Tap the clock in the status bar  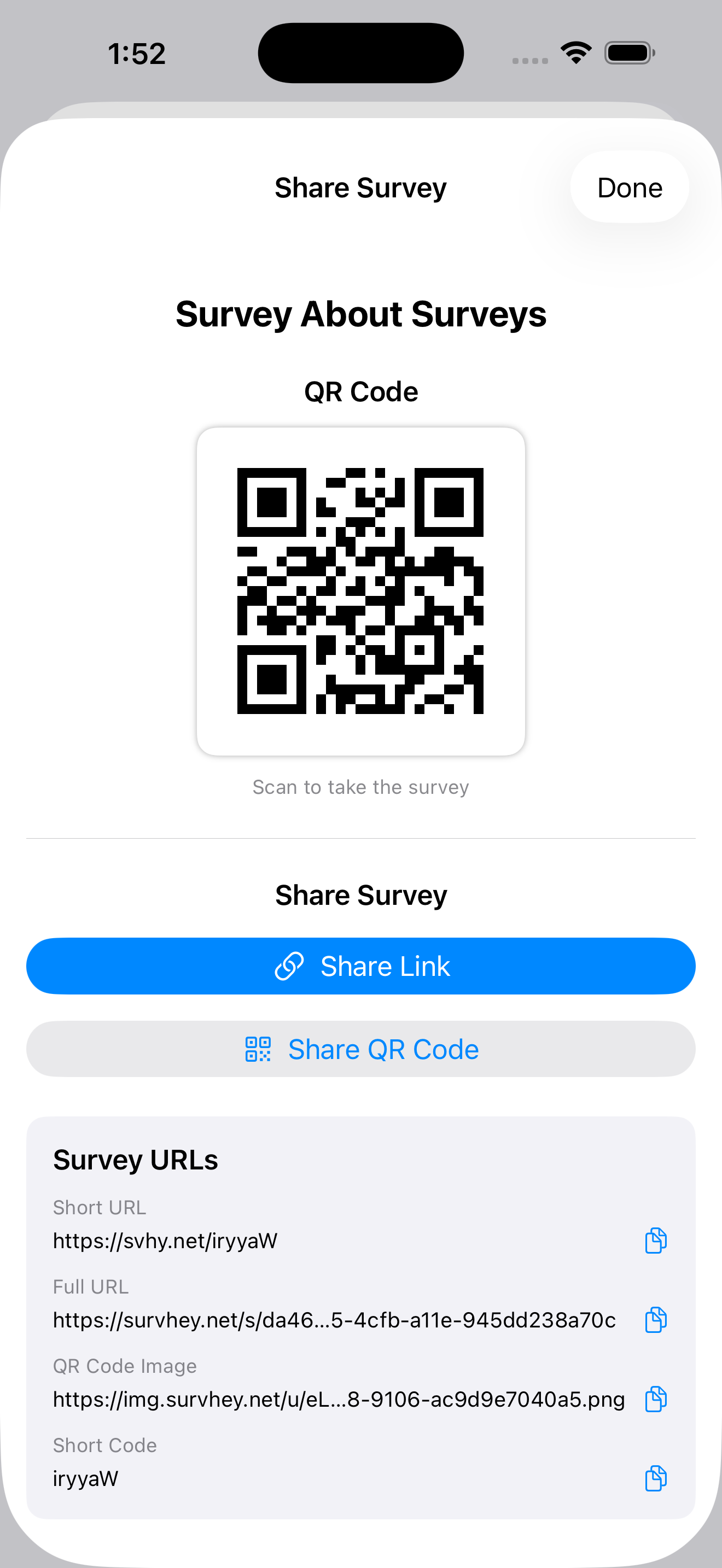(x=136, y=54)
